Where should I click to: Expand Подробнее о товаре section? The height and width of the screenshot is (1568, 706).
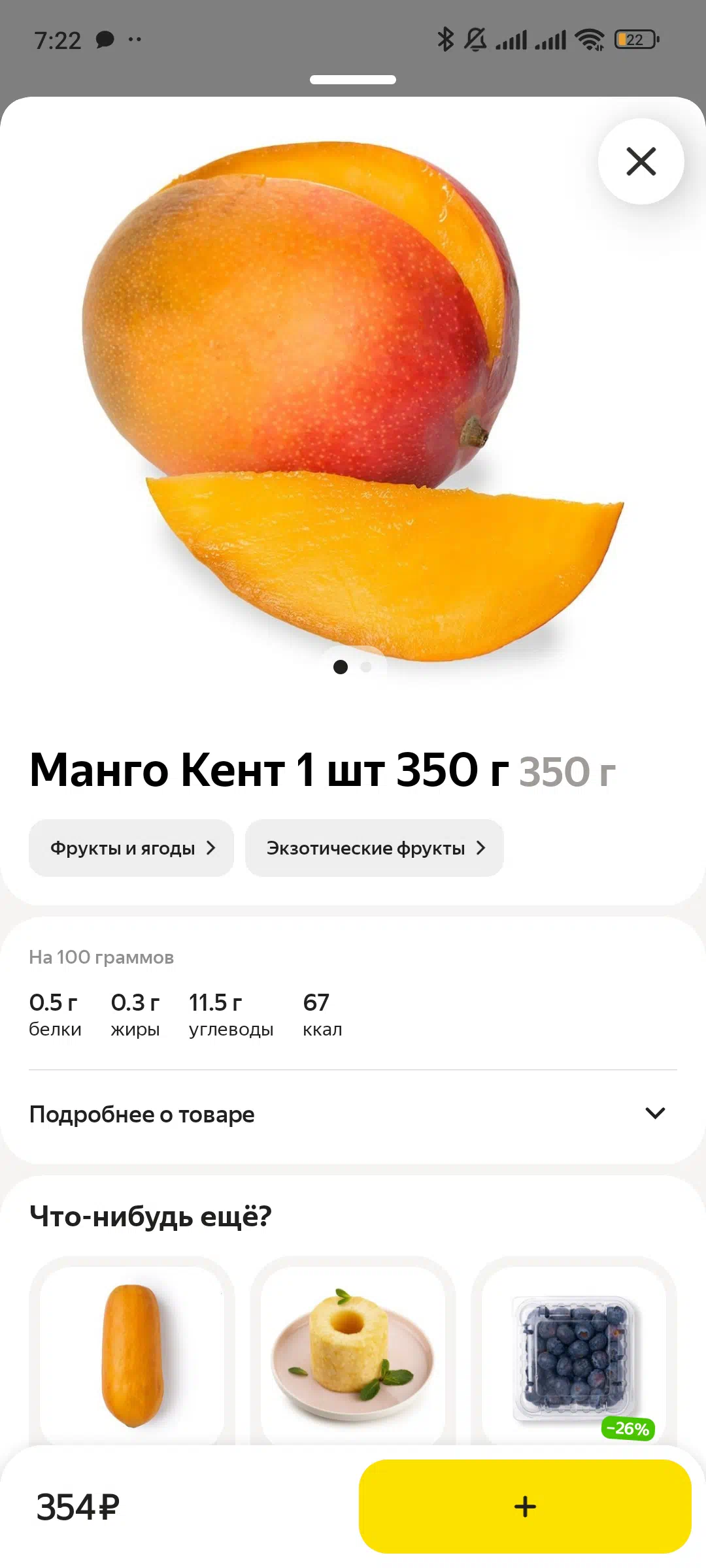[x=353, y=1114]
